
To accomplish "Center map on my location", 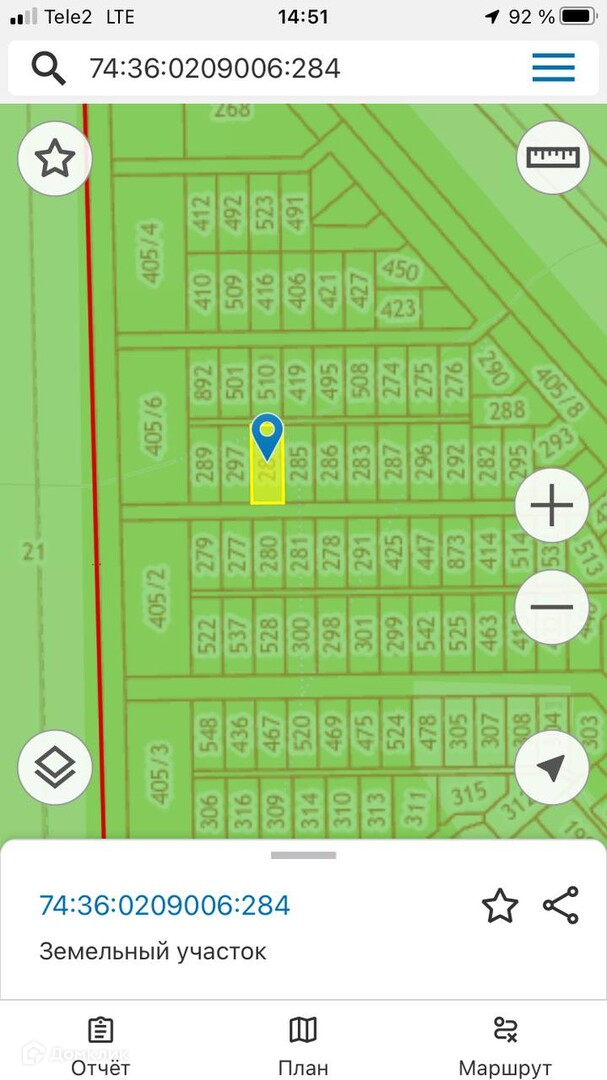I will [x=551, y=767].
